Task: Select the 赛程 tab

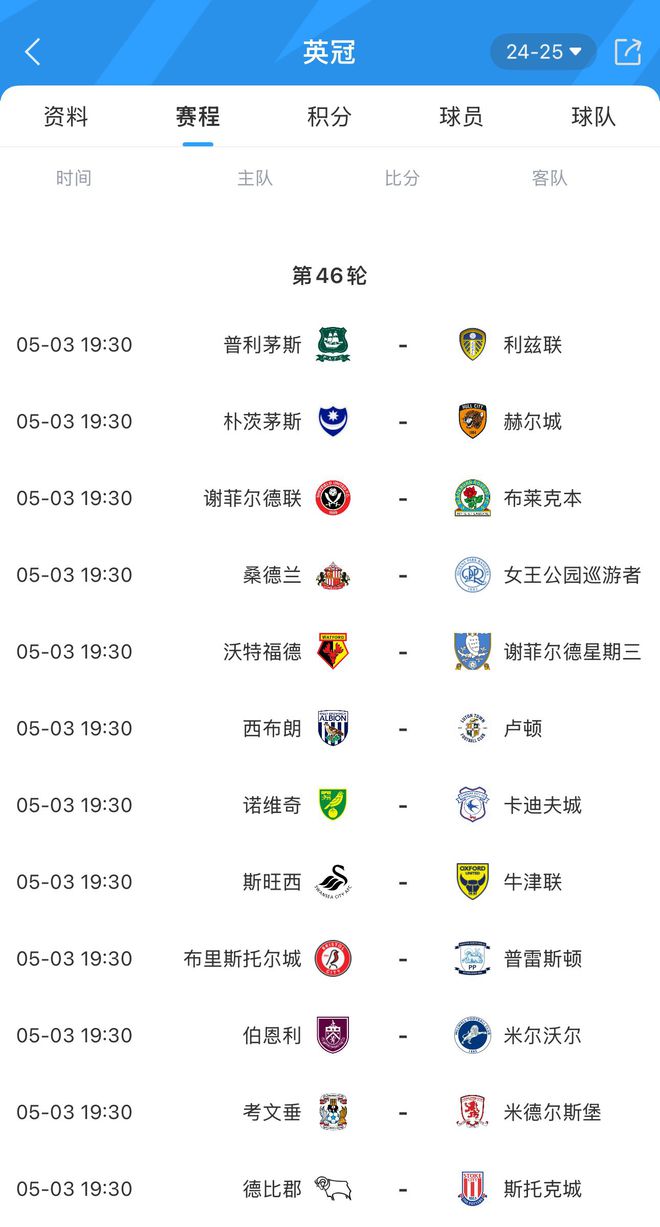Action: tap(197, 117)
